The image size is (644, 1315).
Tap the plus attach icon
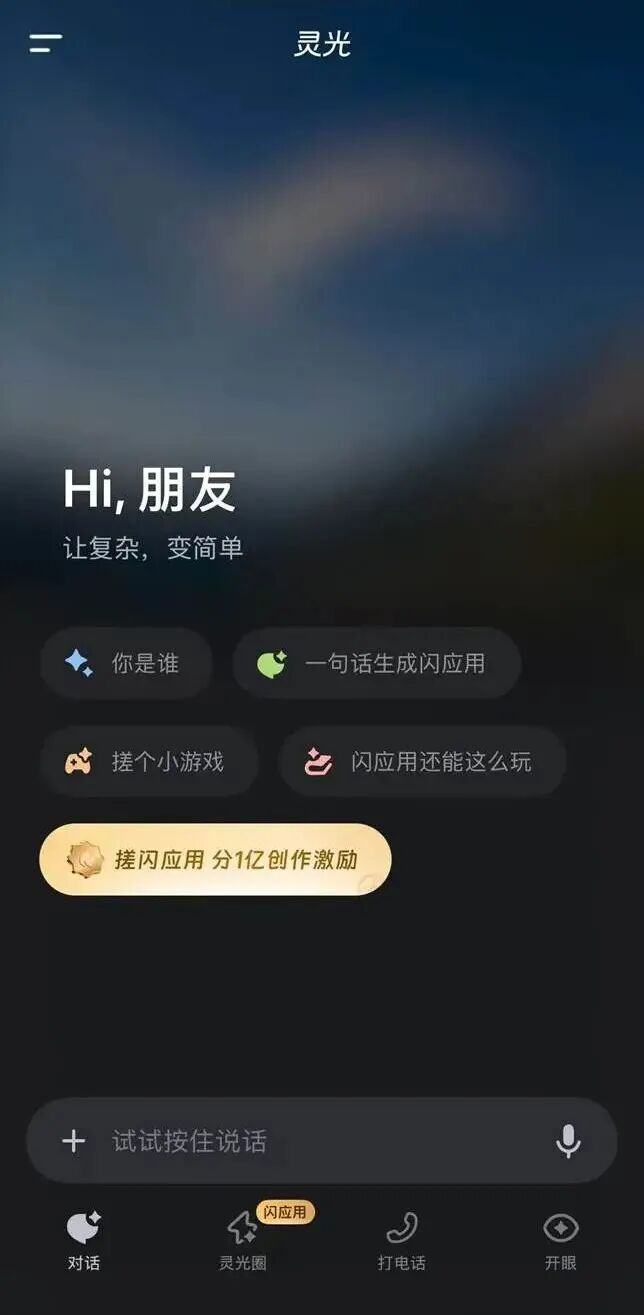(74, 1141)
